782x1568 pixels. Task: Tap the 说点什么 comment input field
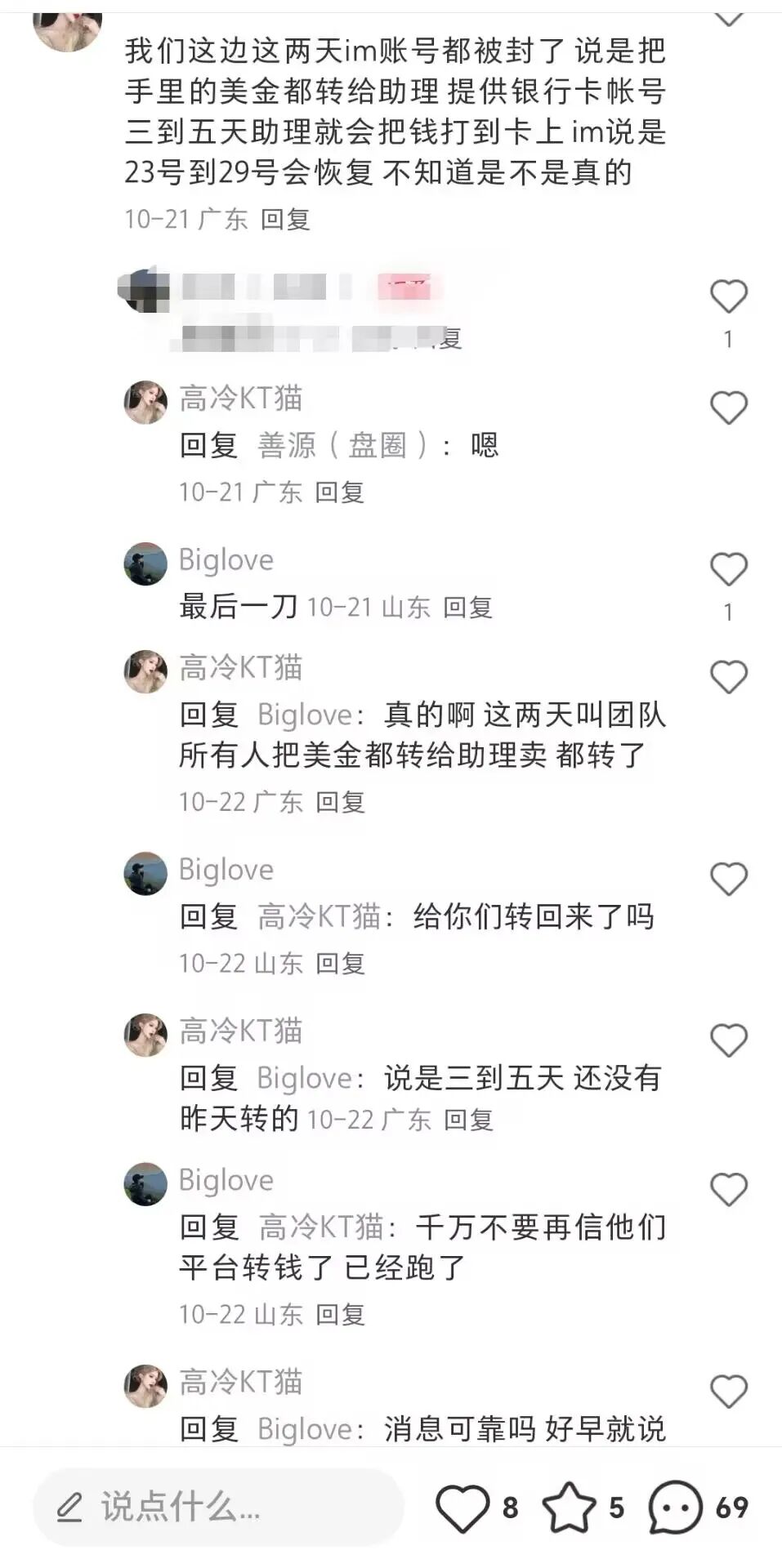point(219,1507)
